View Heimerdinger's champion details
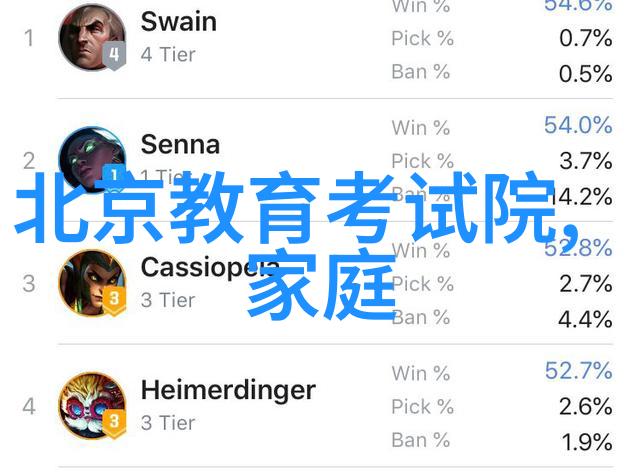Screen dimensions: 640x475 (x=227, y=389)
